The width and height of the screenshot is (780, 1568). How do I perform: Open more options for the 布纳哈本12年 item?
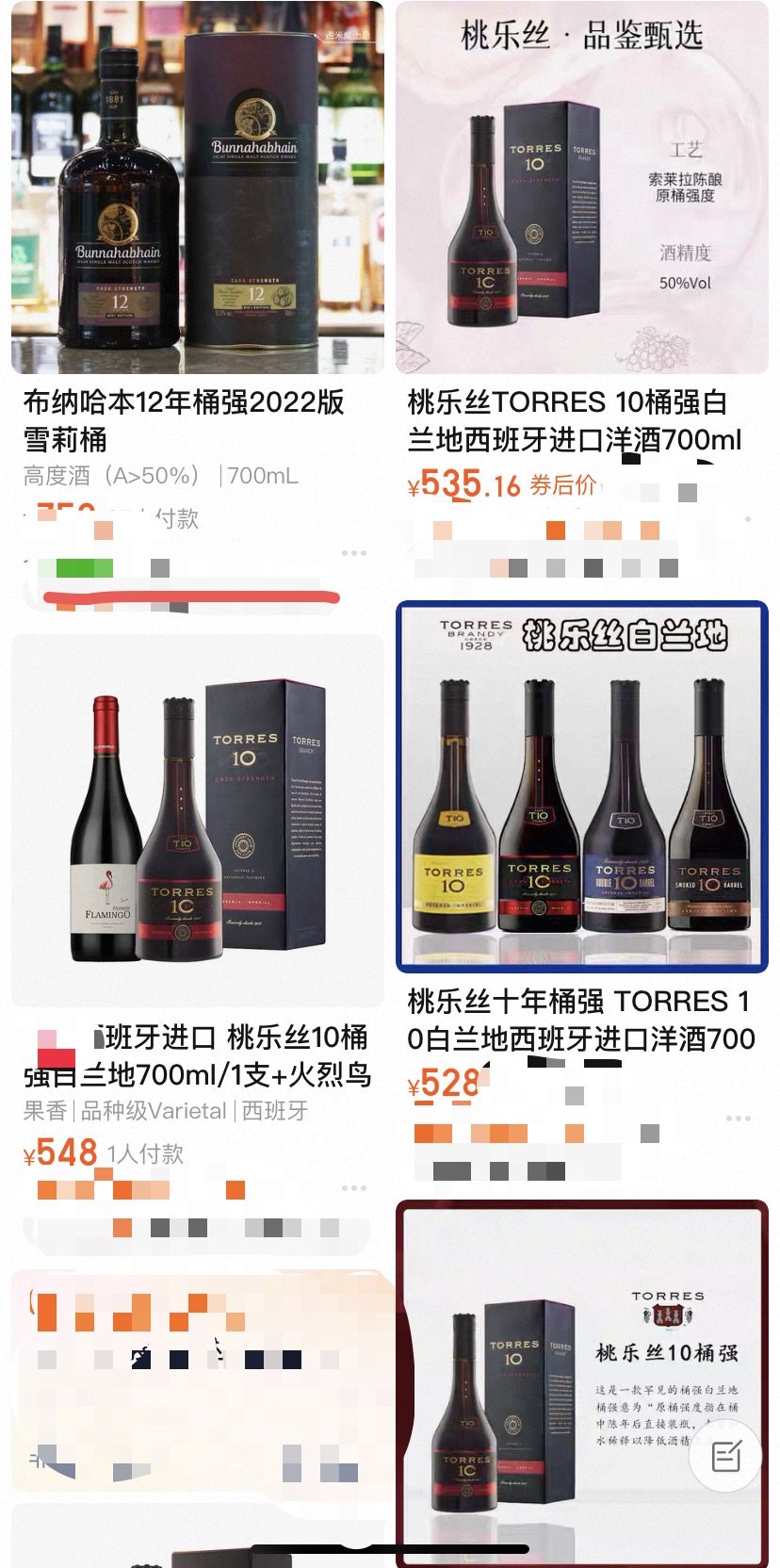click(x=354, y=553)
